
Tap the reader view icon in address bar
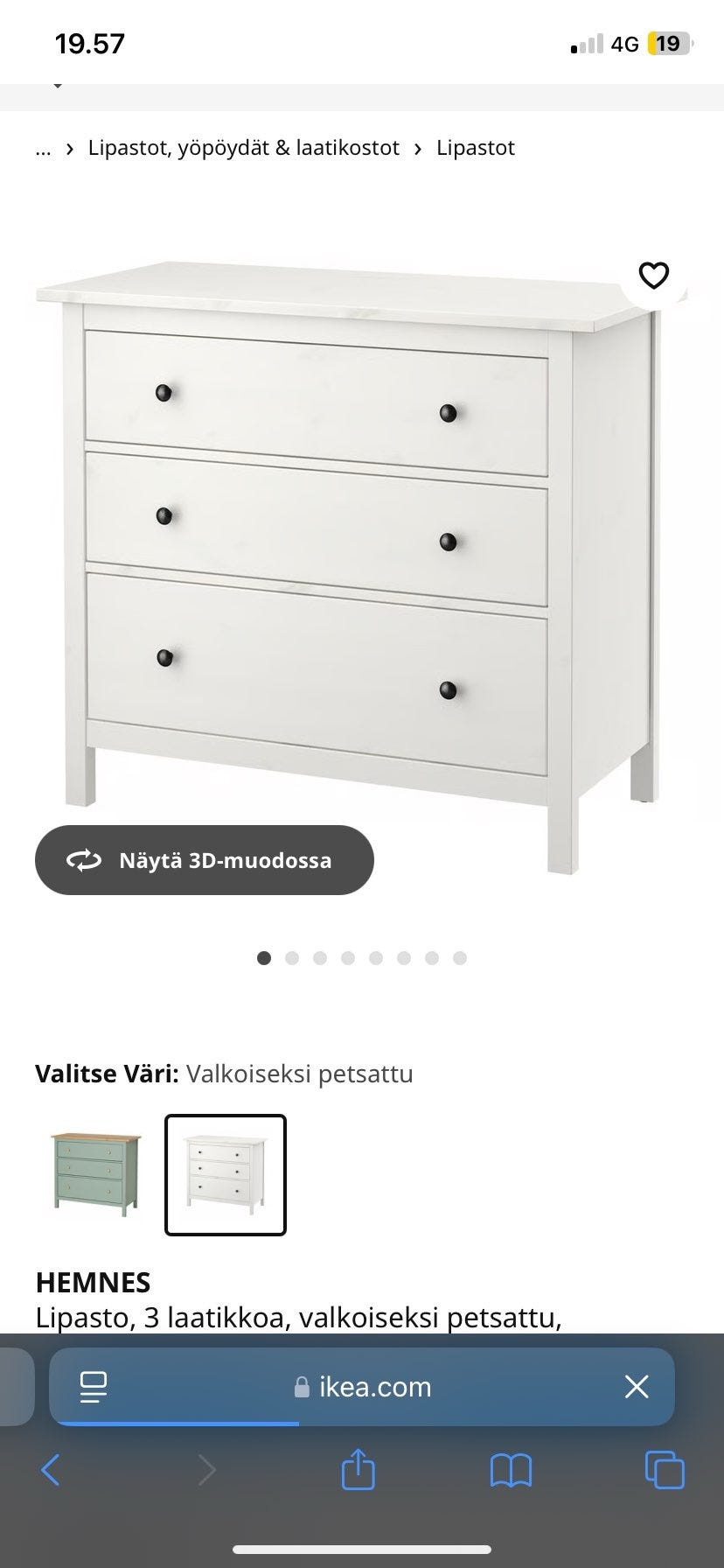tap(93, 1386)
